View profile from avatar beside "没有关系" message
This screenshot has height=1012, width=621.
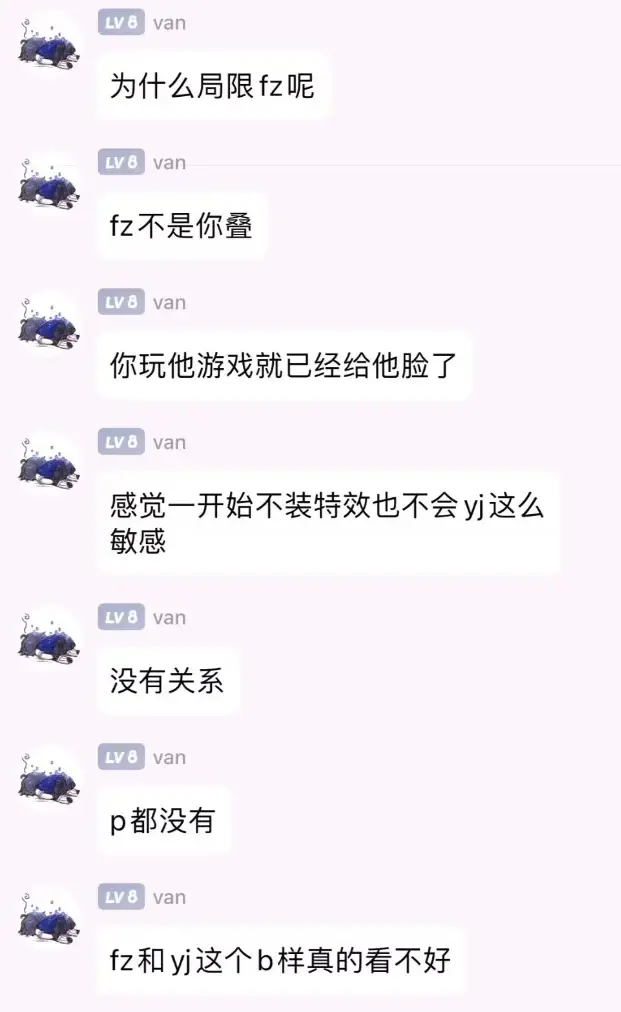(48, 639)
